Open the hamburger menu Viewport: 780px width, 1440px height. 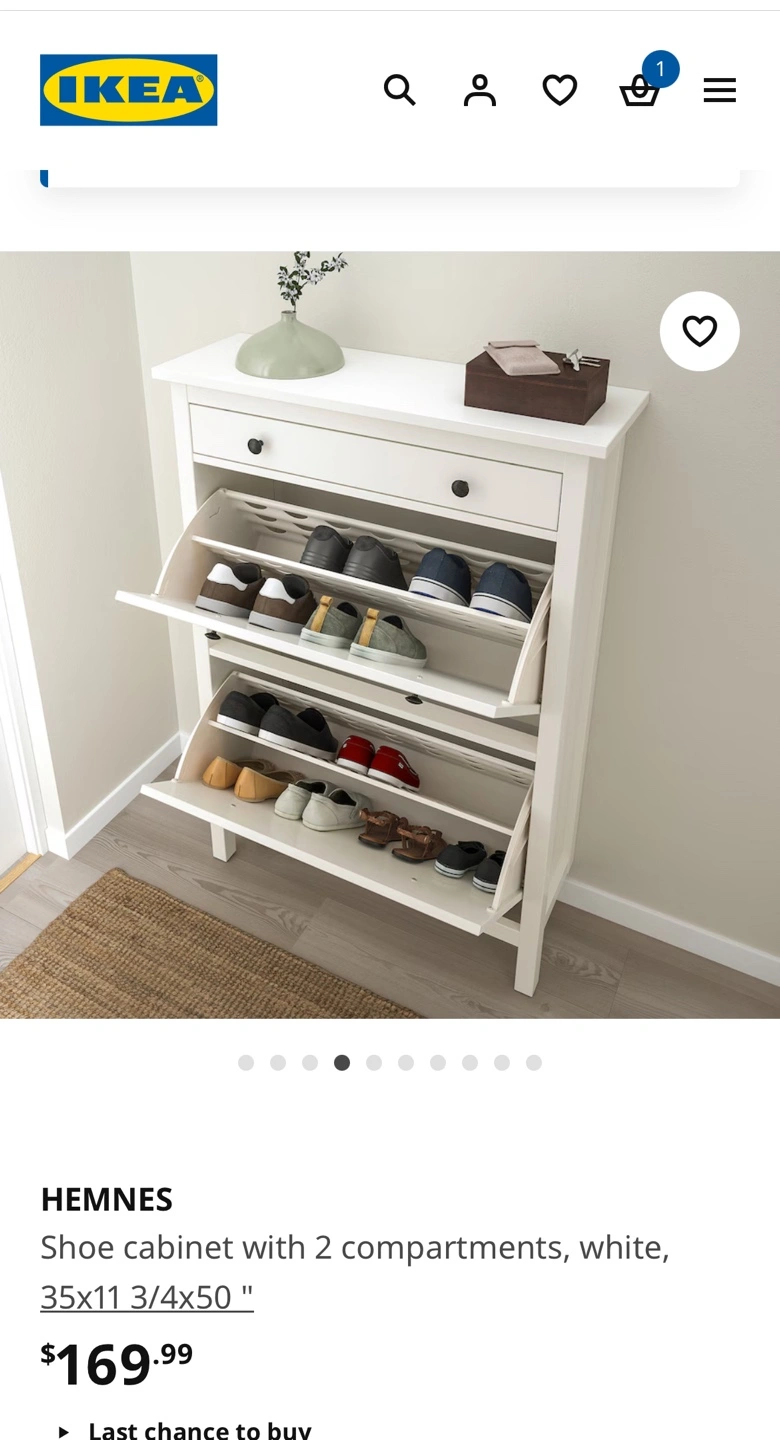pyautogui.click(x=719, y=90)
